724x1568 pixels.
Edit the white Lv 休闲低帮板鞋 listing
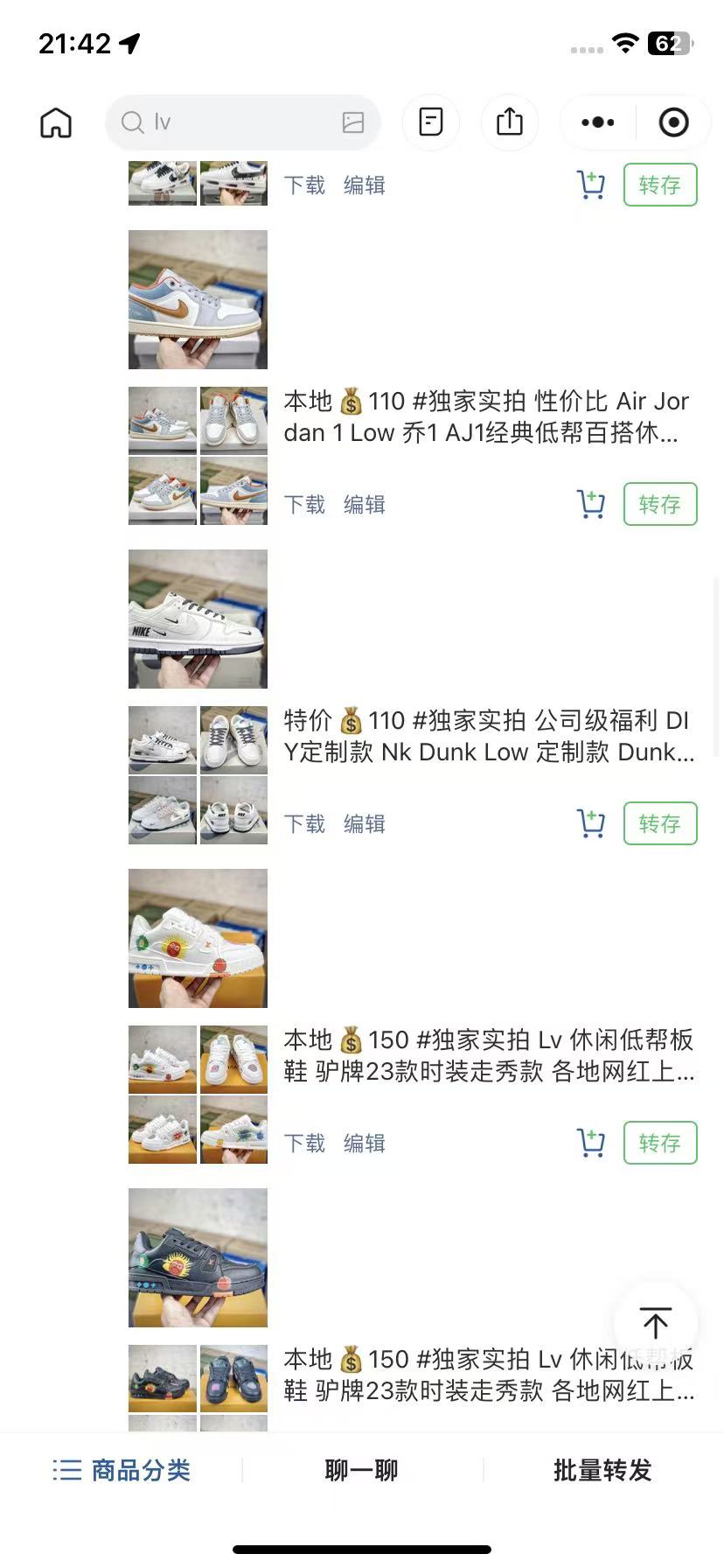tap(365, 1144)
